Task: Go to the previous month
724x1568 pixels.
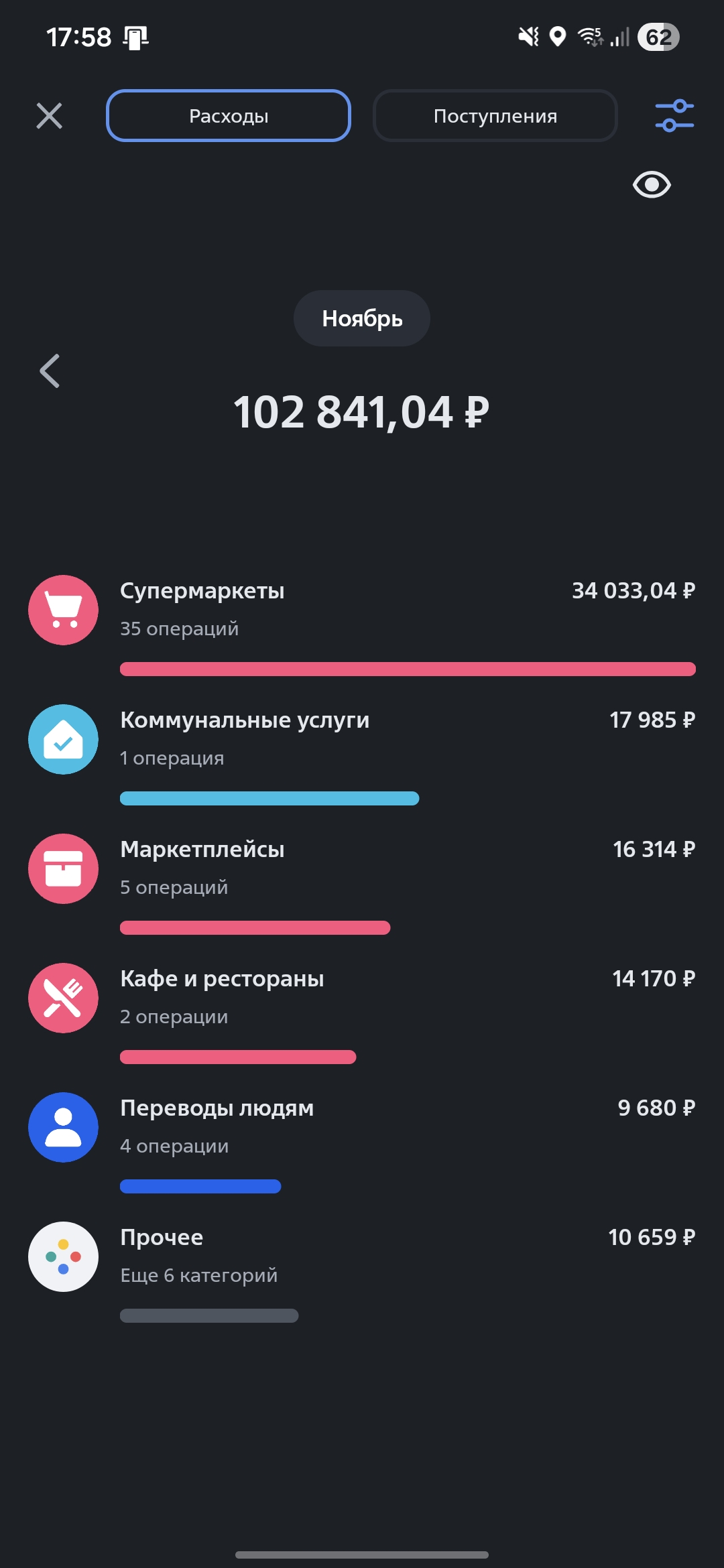Action: click(x=50, y=371)
